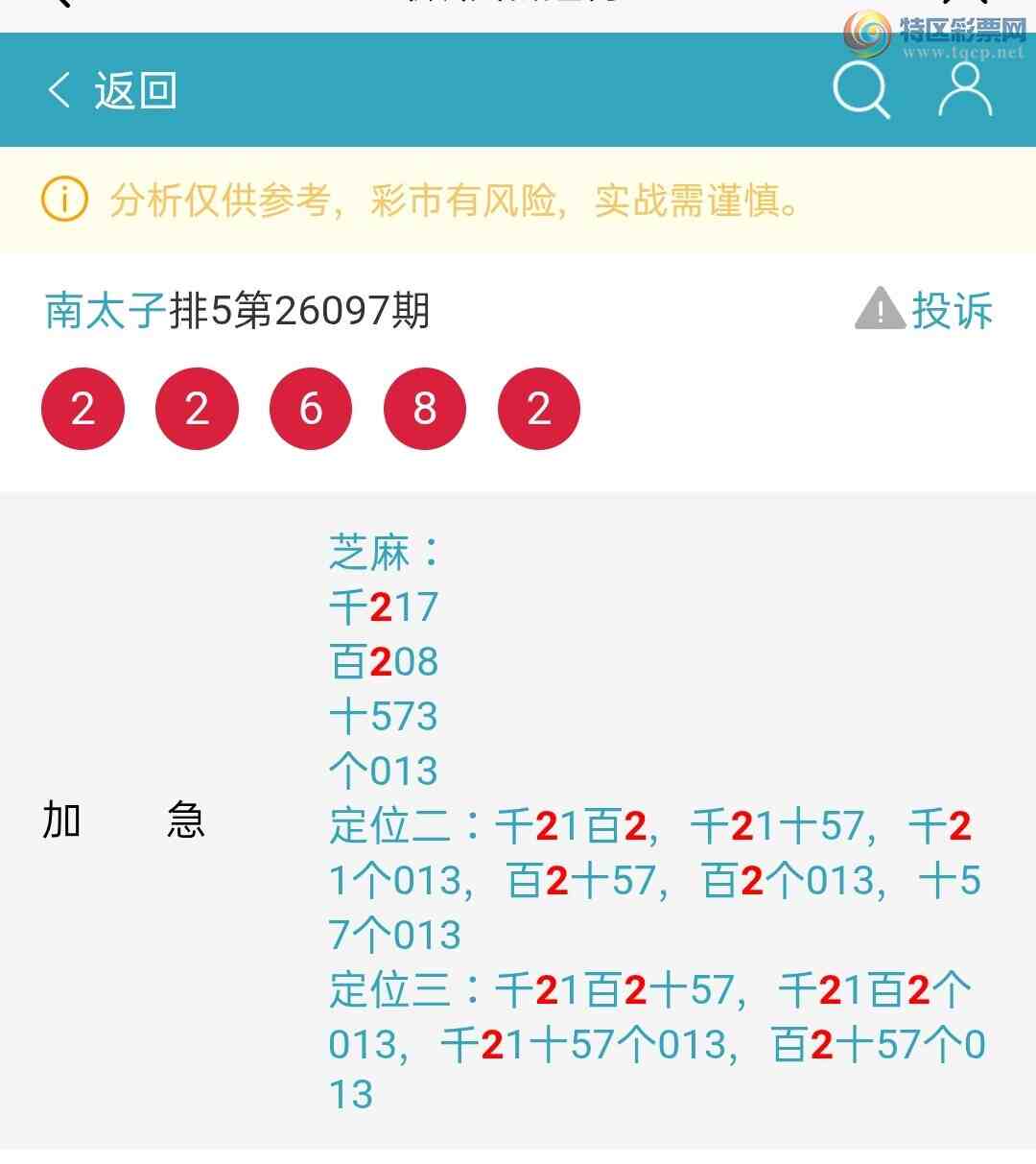Screen dimensions: 1036x1164
Task: Select the 芝麻 prediction heading
Action: [384, 550]
